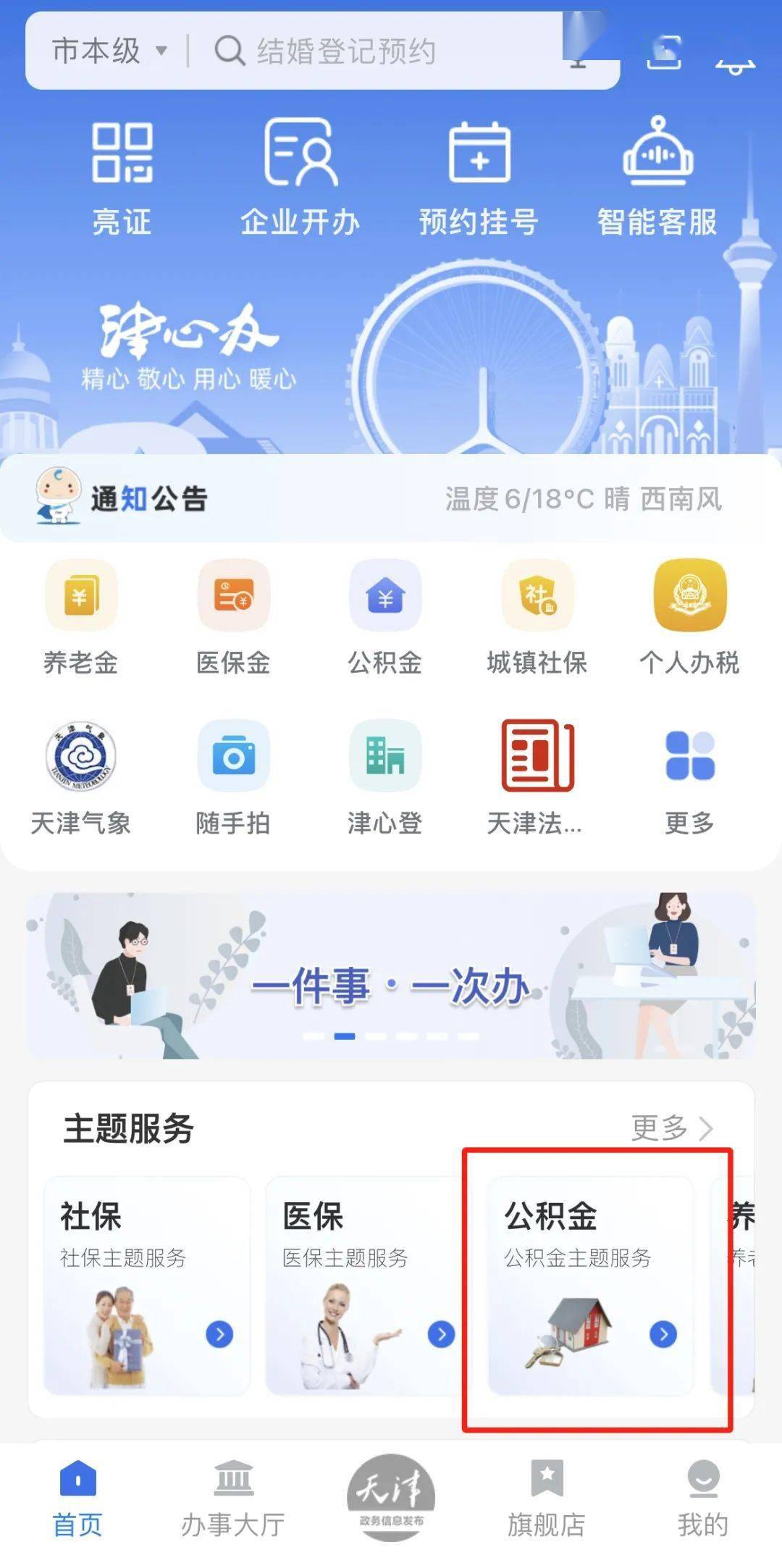Open 亮证 certificate display

click(122, 177)
